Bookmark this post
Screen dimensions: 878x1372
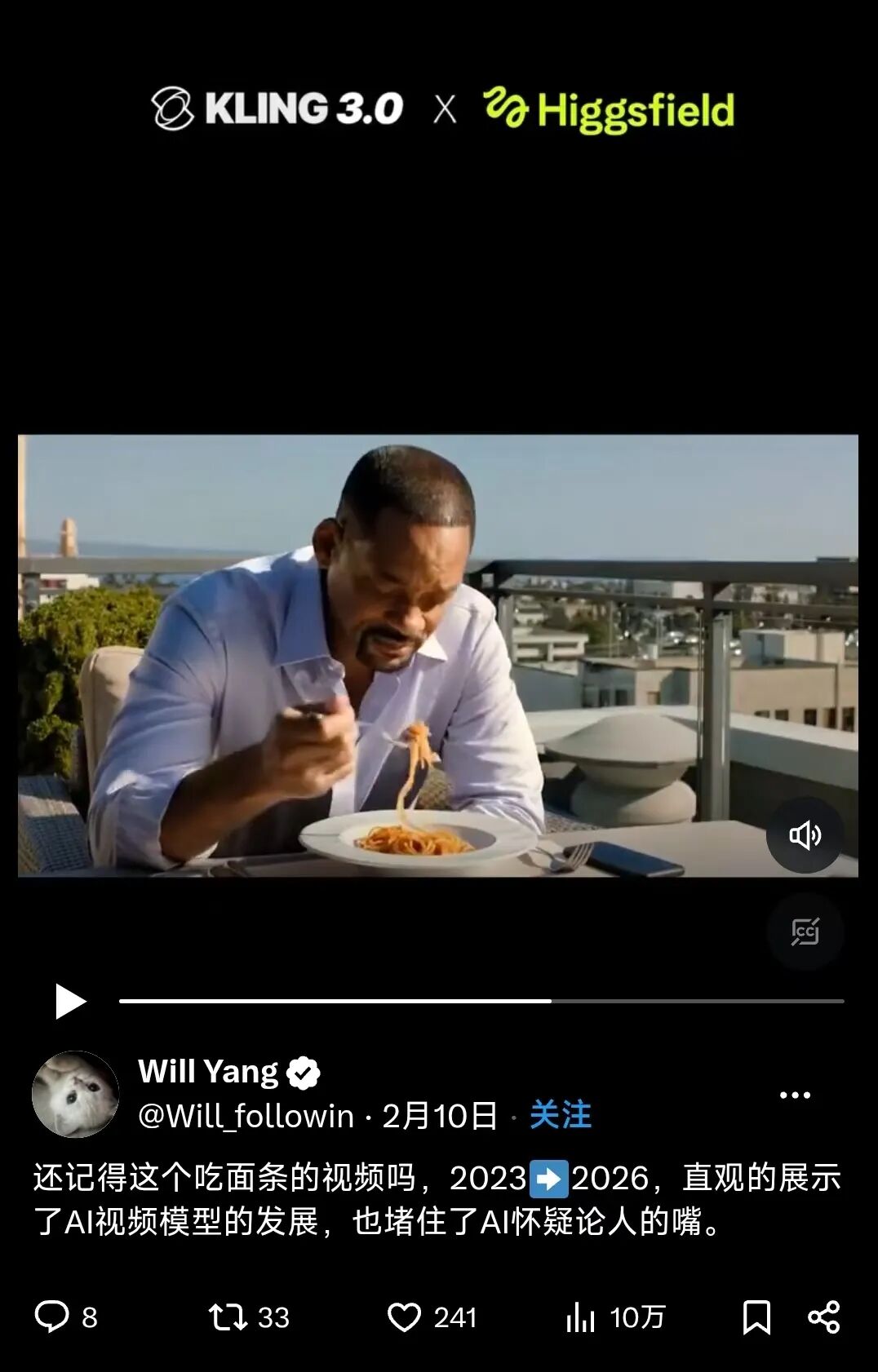756,1317
